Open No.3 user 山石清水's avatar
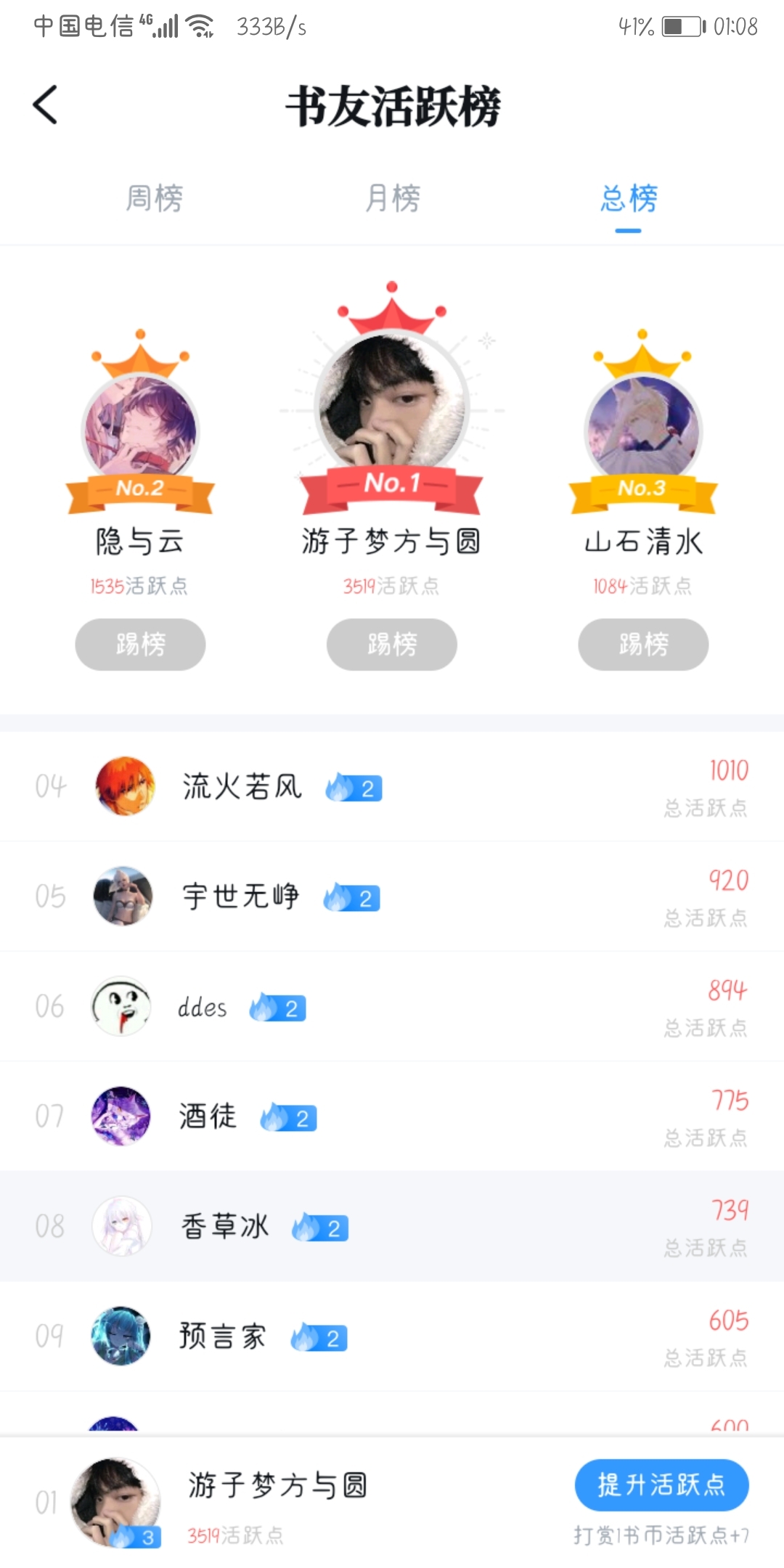The height and width of the screenshot is (1568, 784). pyautogui.click(x=642, y=428)
